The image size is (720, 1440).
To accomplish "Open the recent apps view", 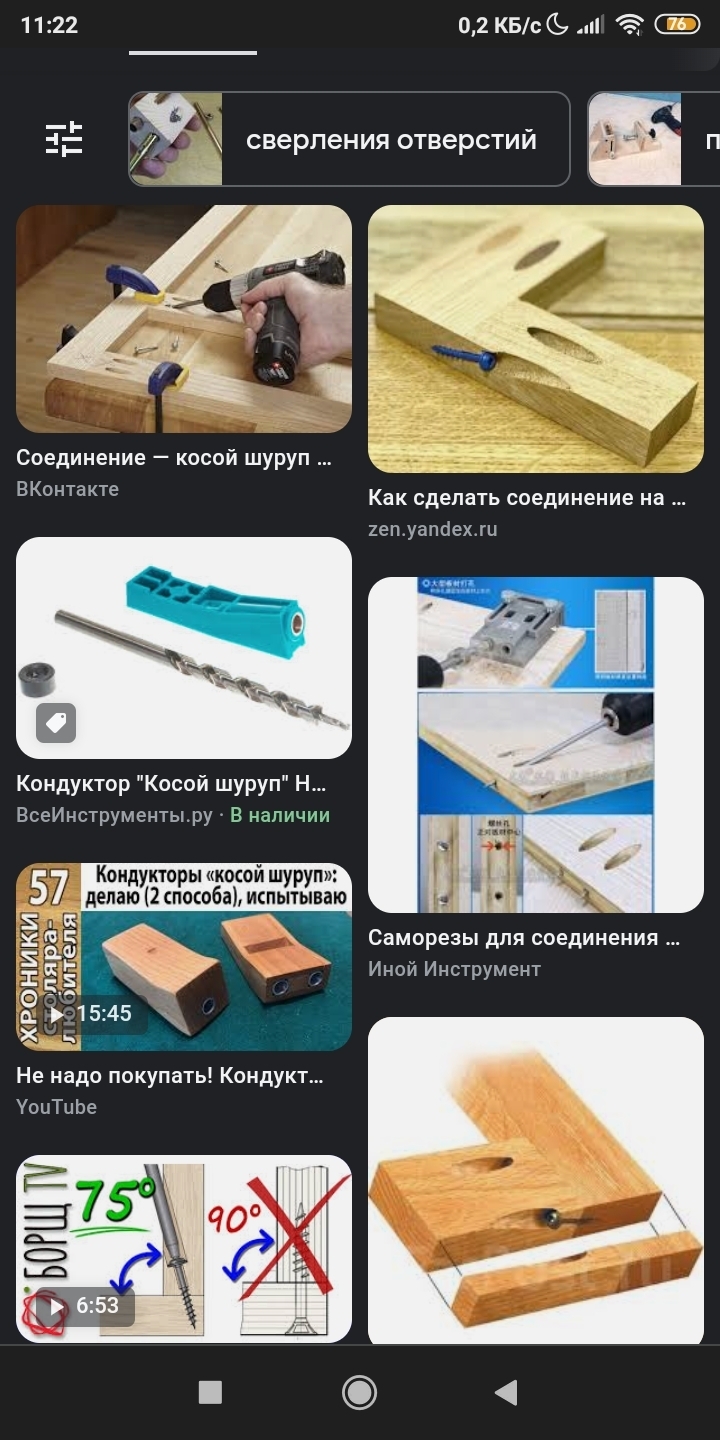I will (x=210, y=1392).
